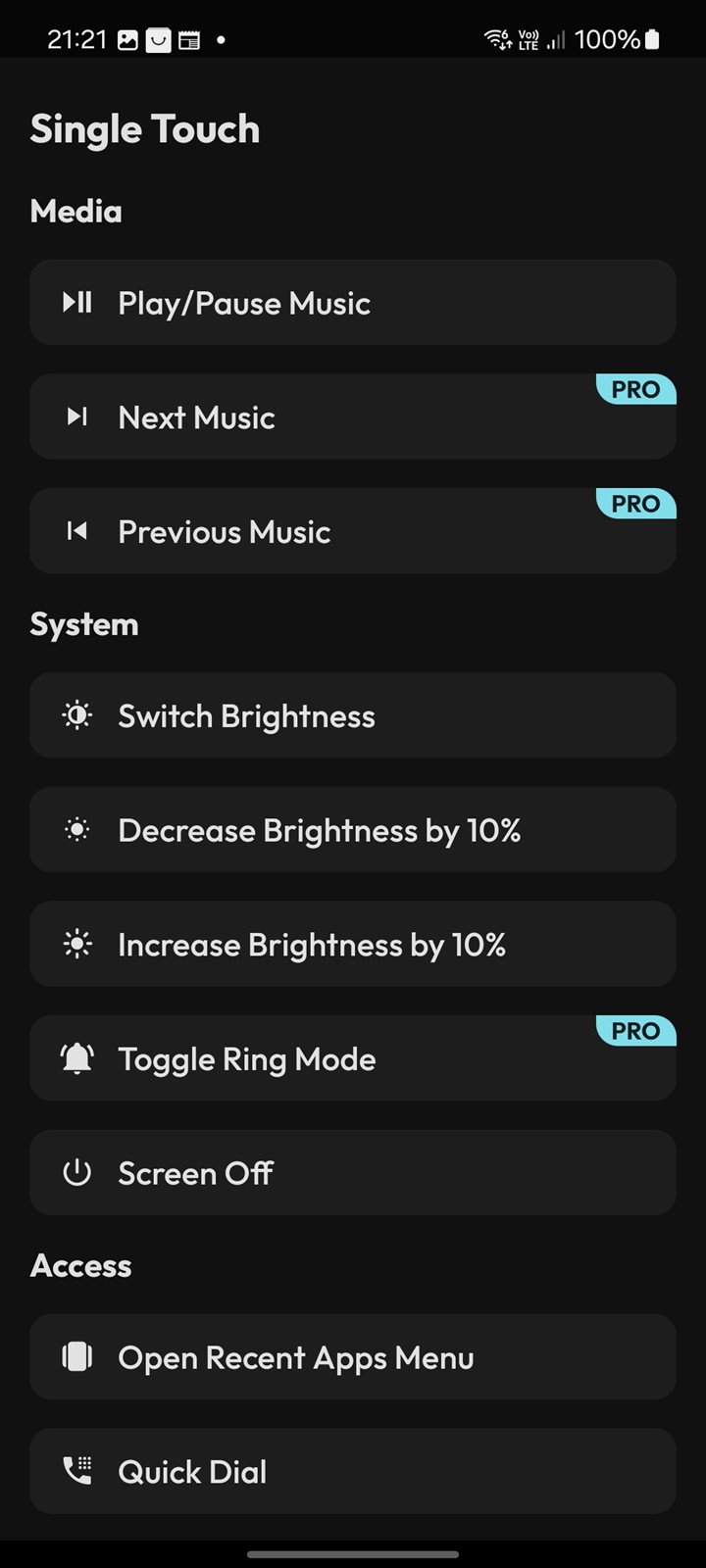Select Switch Brightness
This screenshot has width=706, height=1568.
(x=353, y=715)
